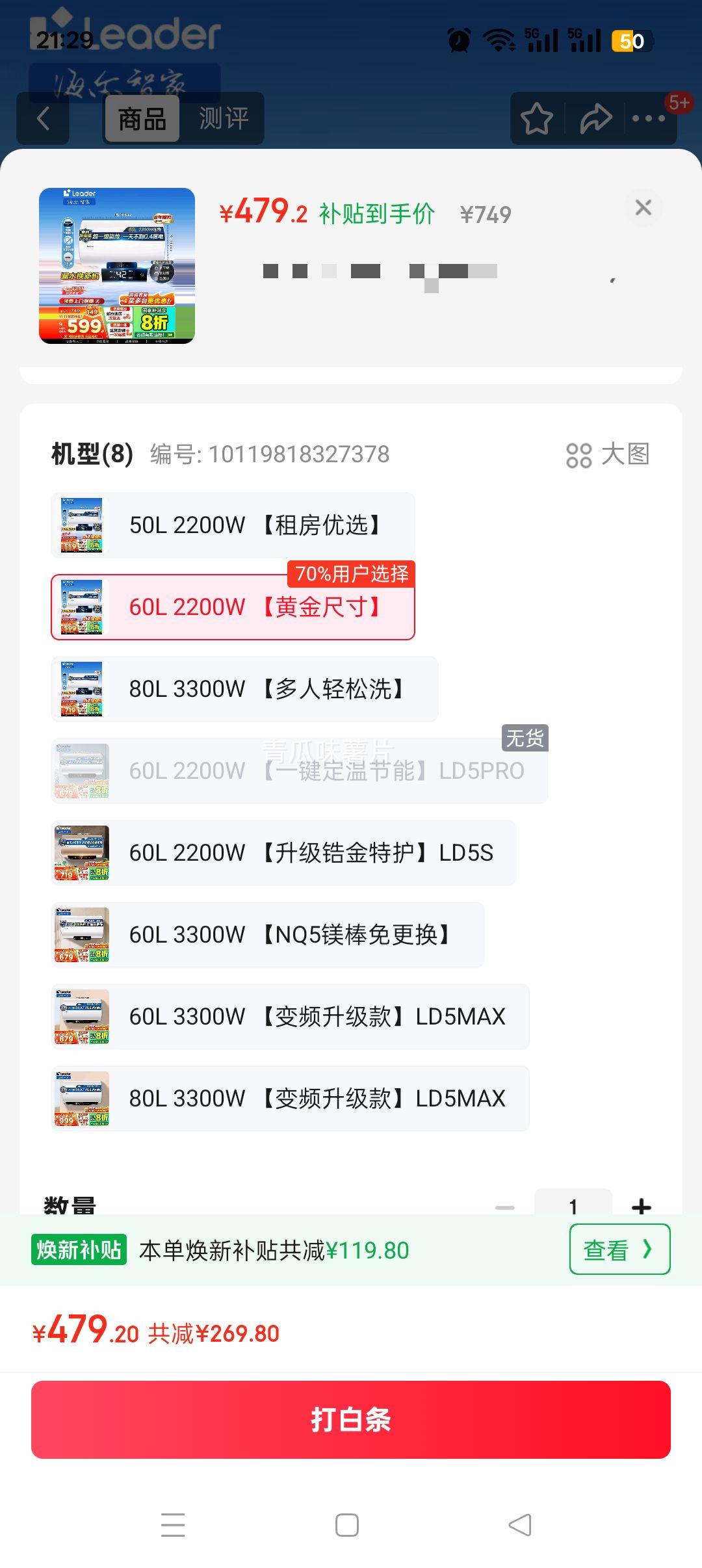Tap 打白条 to pay with Baitiao

point(351,1420)
